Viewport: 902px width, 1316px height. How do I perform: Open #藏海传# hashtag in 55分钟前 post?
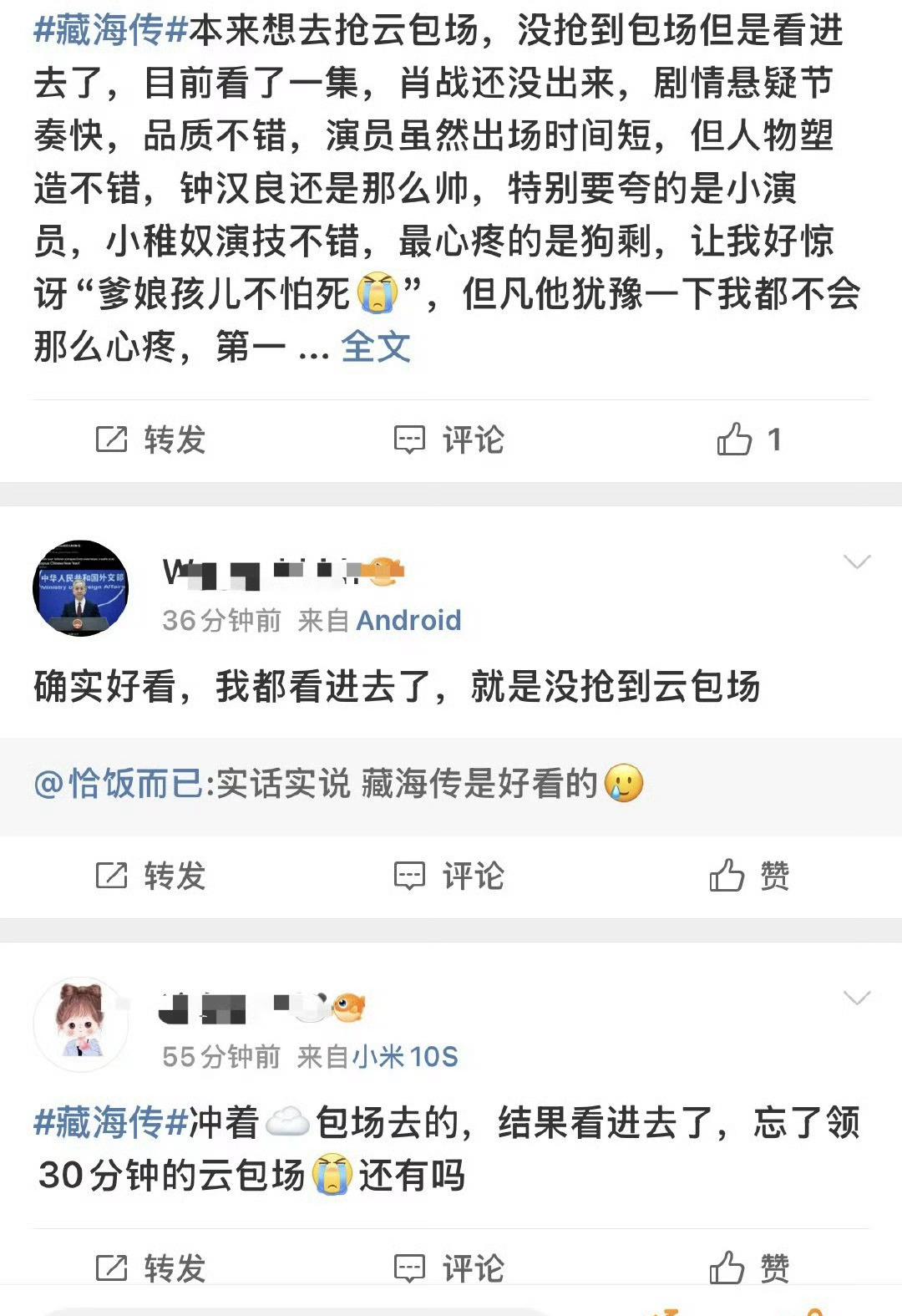[110, 1122]
